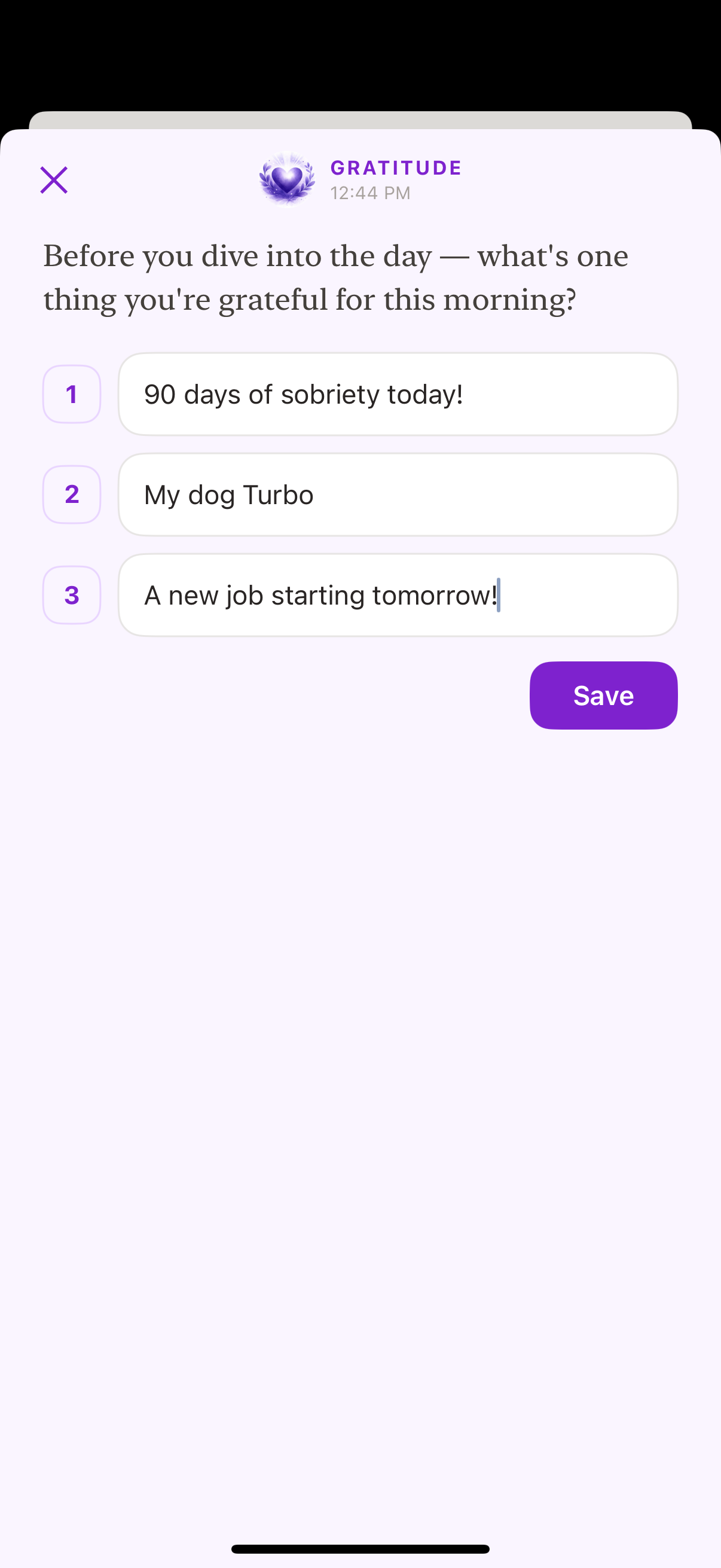This screenshot has width=721, height=1568.
Task: Select the number 3 badge
Action: (71, 594)
